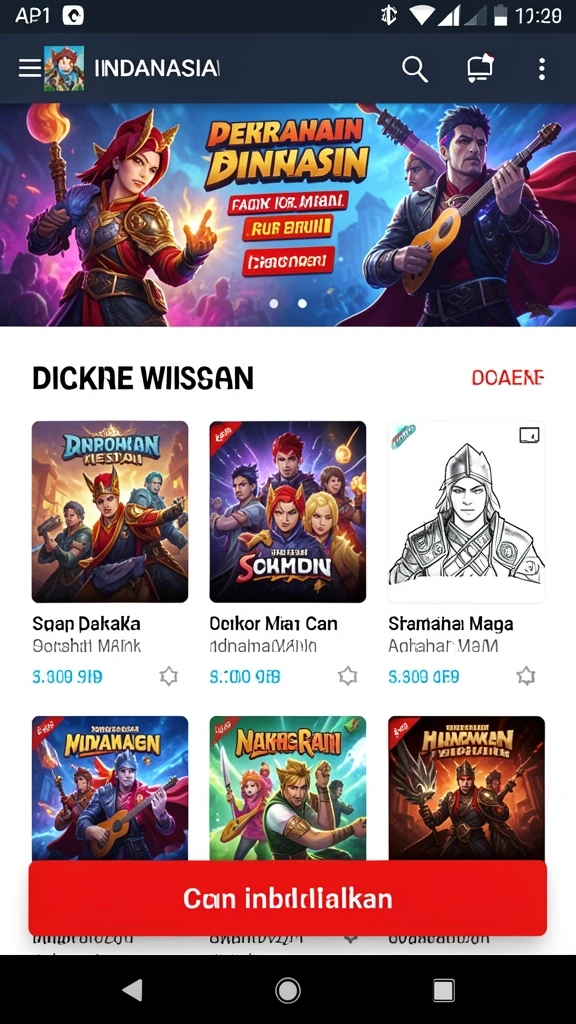Tap the red Can inbddialkan button
This screenshot has width=576, height=1024.
coord(287,898)
